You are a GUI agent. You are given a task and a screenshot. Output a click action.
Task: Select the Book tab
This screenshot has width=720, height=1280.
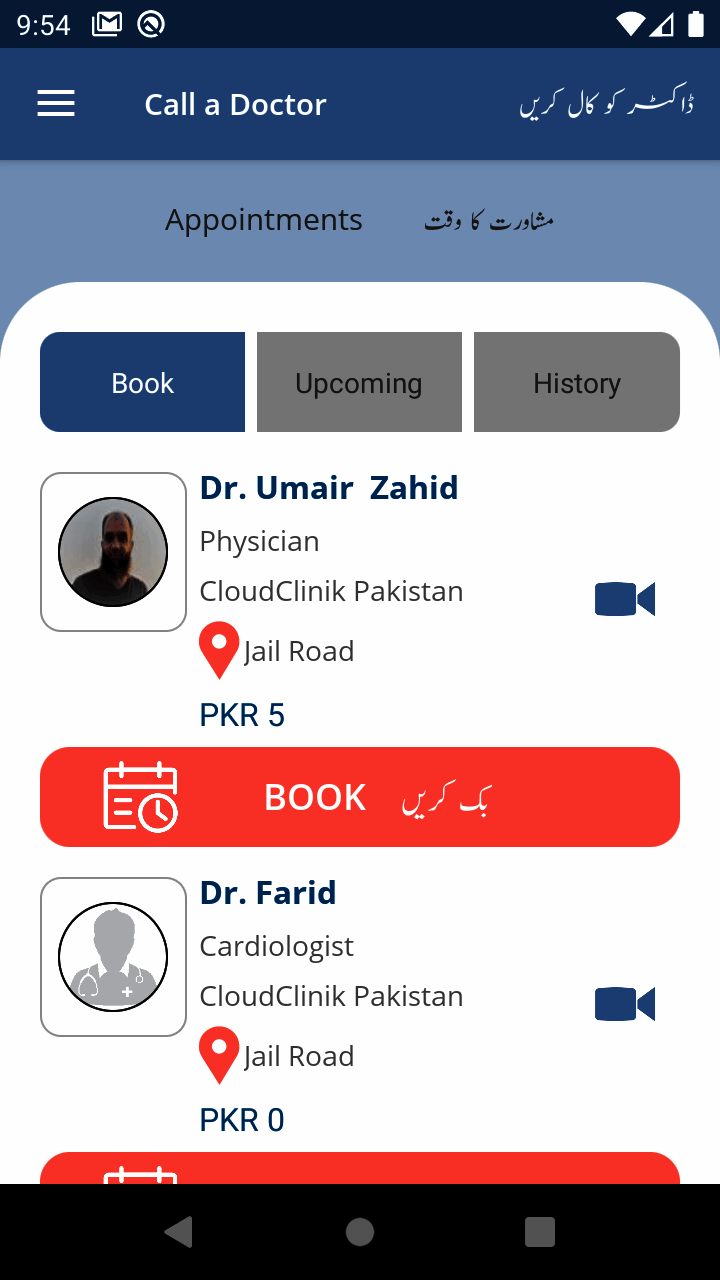[x=142, y=382]
